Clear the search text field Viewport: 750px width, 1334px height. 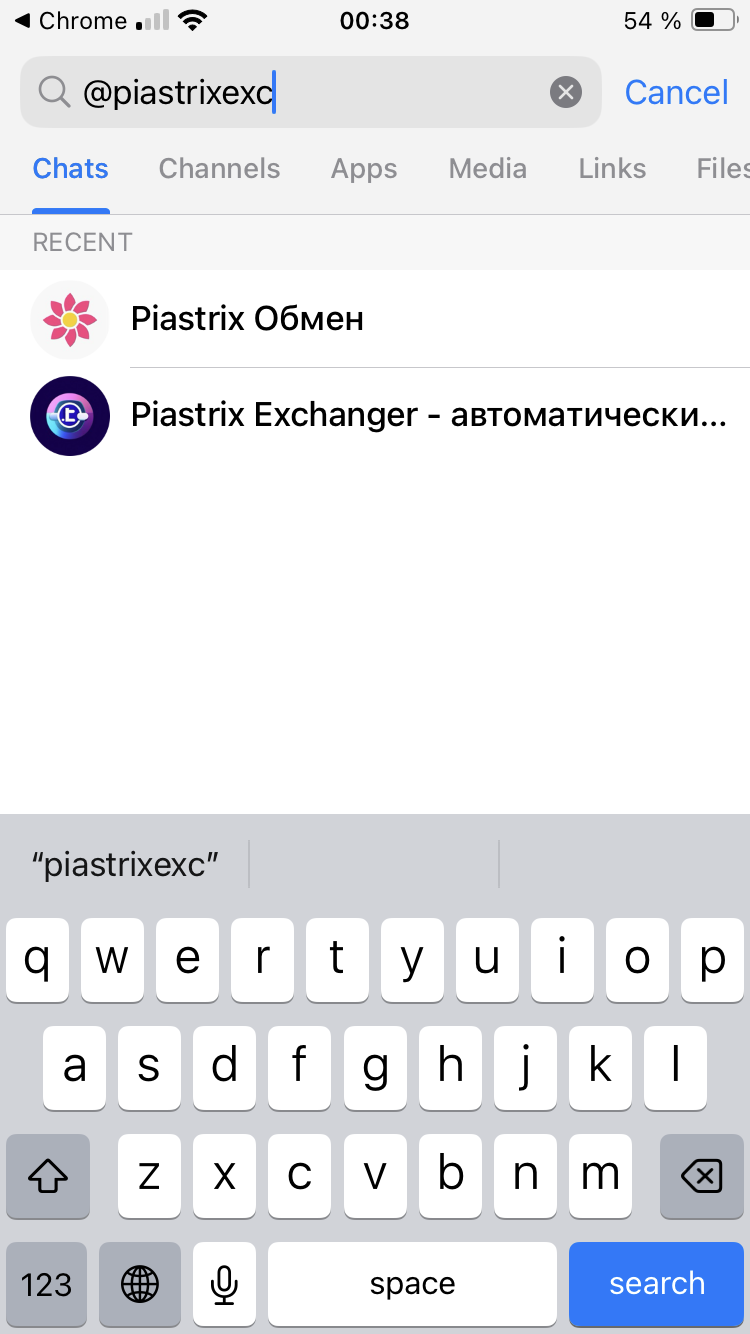(565, 93)
